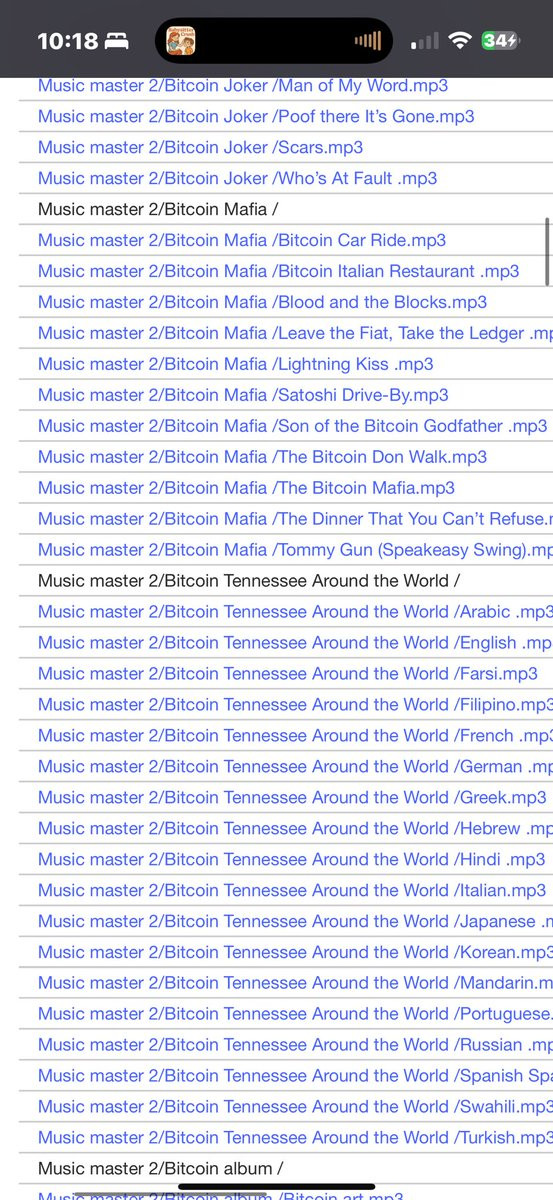
Task: Open Lightning Kiss .mp3 link
Action: tap(236, 364)
